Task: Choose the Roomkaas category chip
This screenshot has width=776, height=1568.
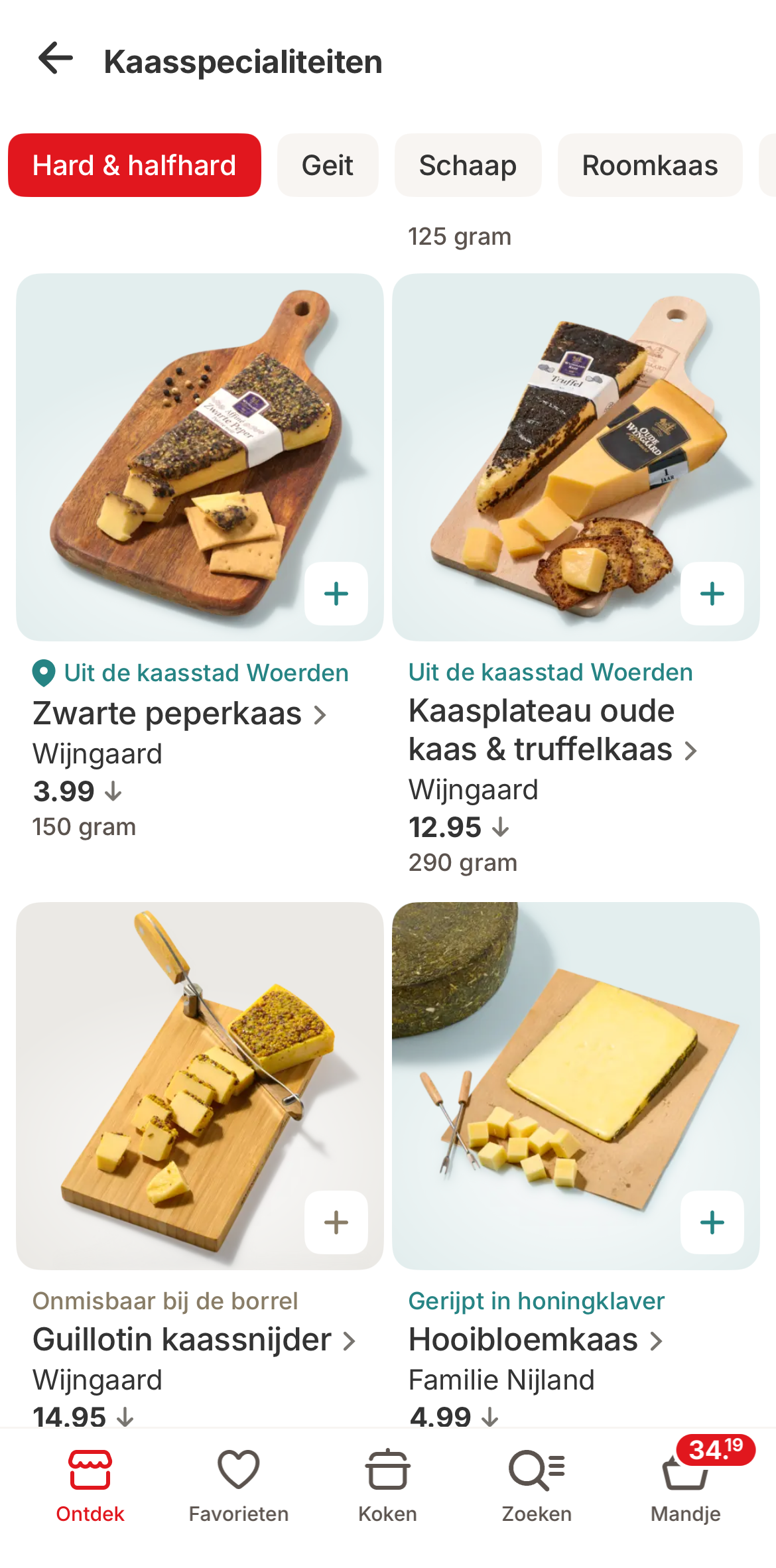Action: 649,165
